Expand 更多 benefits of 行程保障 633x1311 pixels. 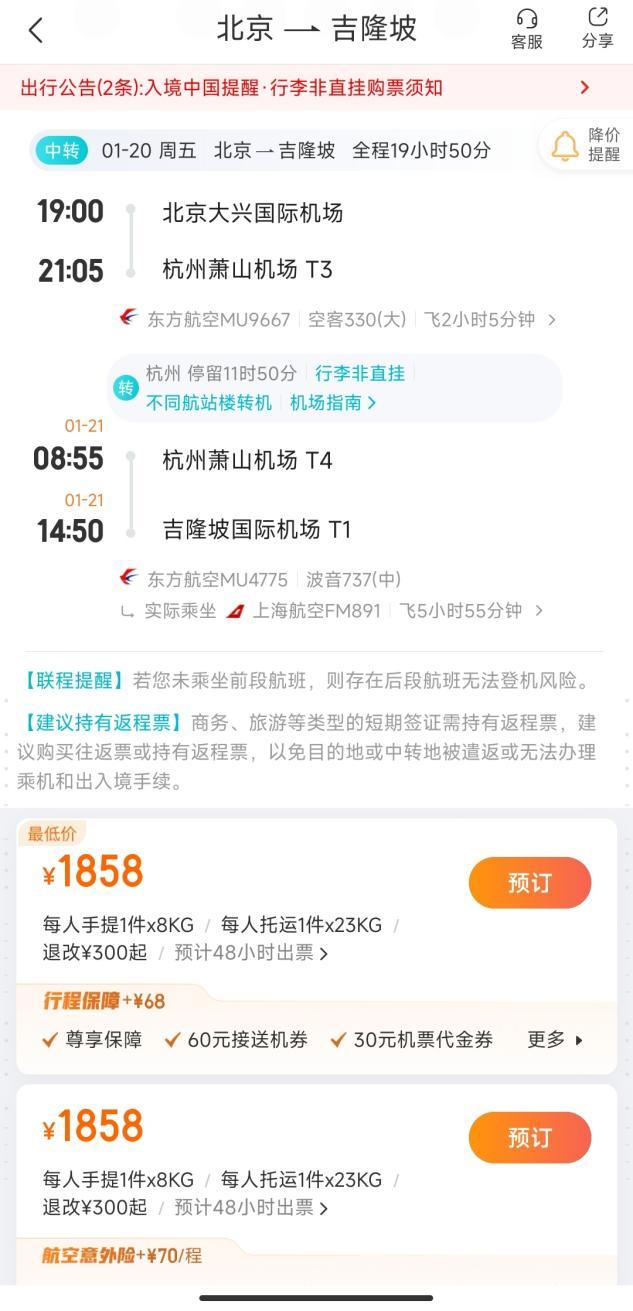pos(555,1040)
